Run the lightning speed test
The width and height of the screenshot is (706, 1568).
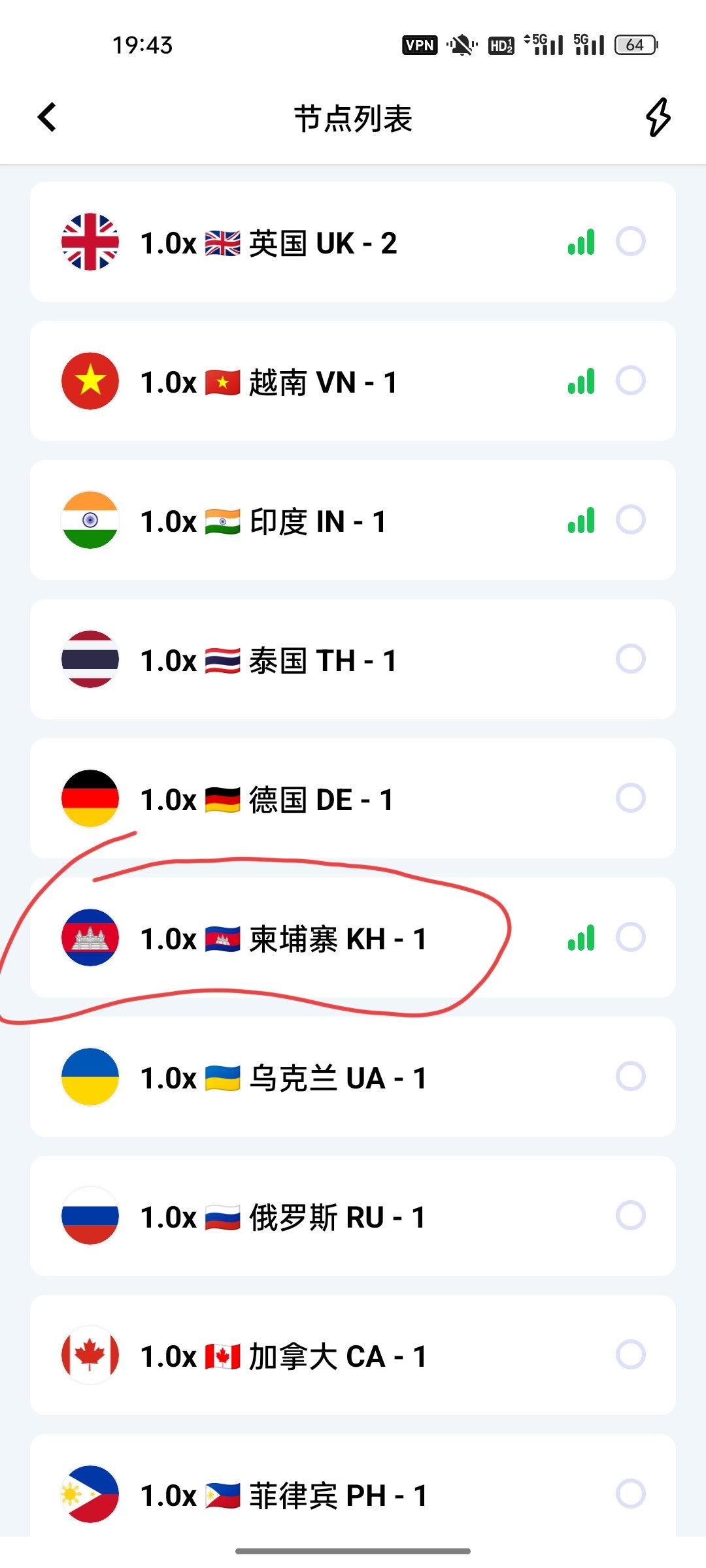[x=658, y=118]
